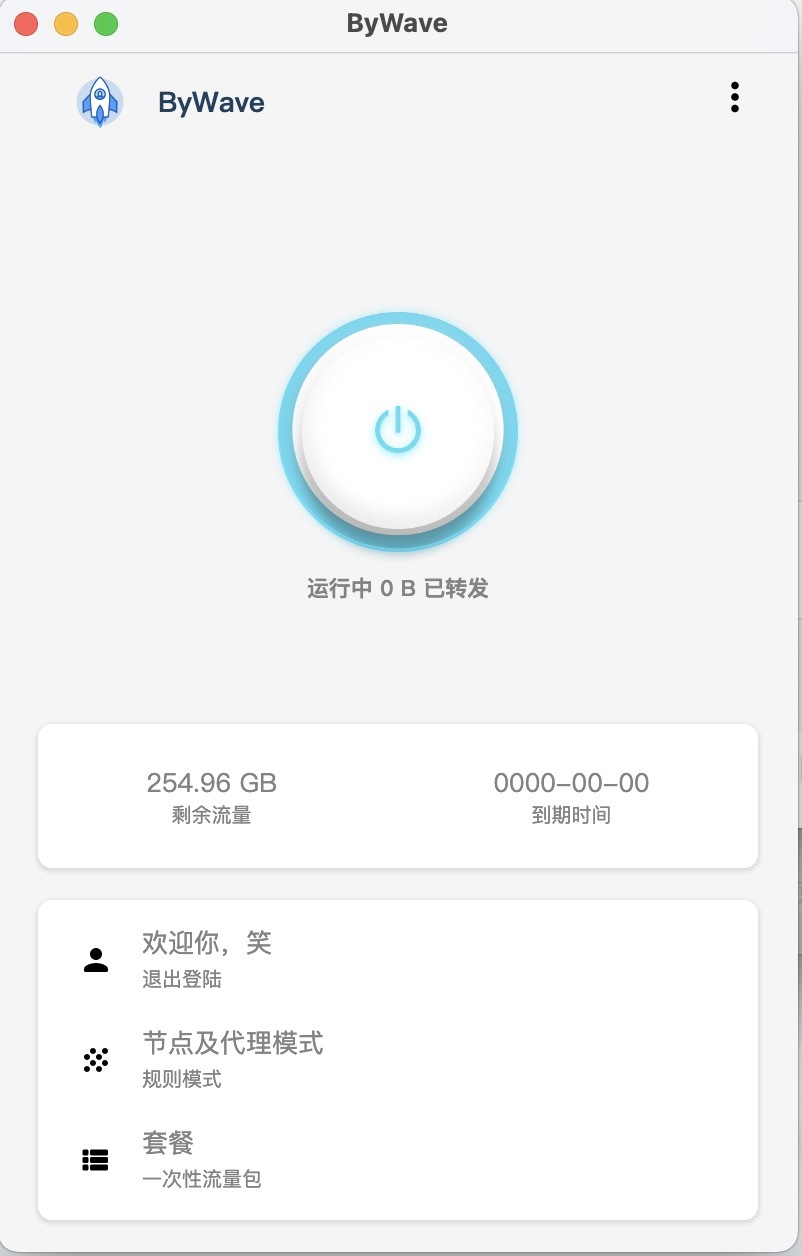Viewport: 802px width, 1256px height.
Task: Click the rocket inside the circular badge
Action: pyautogui.click(x=100, y=101)
